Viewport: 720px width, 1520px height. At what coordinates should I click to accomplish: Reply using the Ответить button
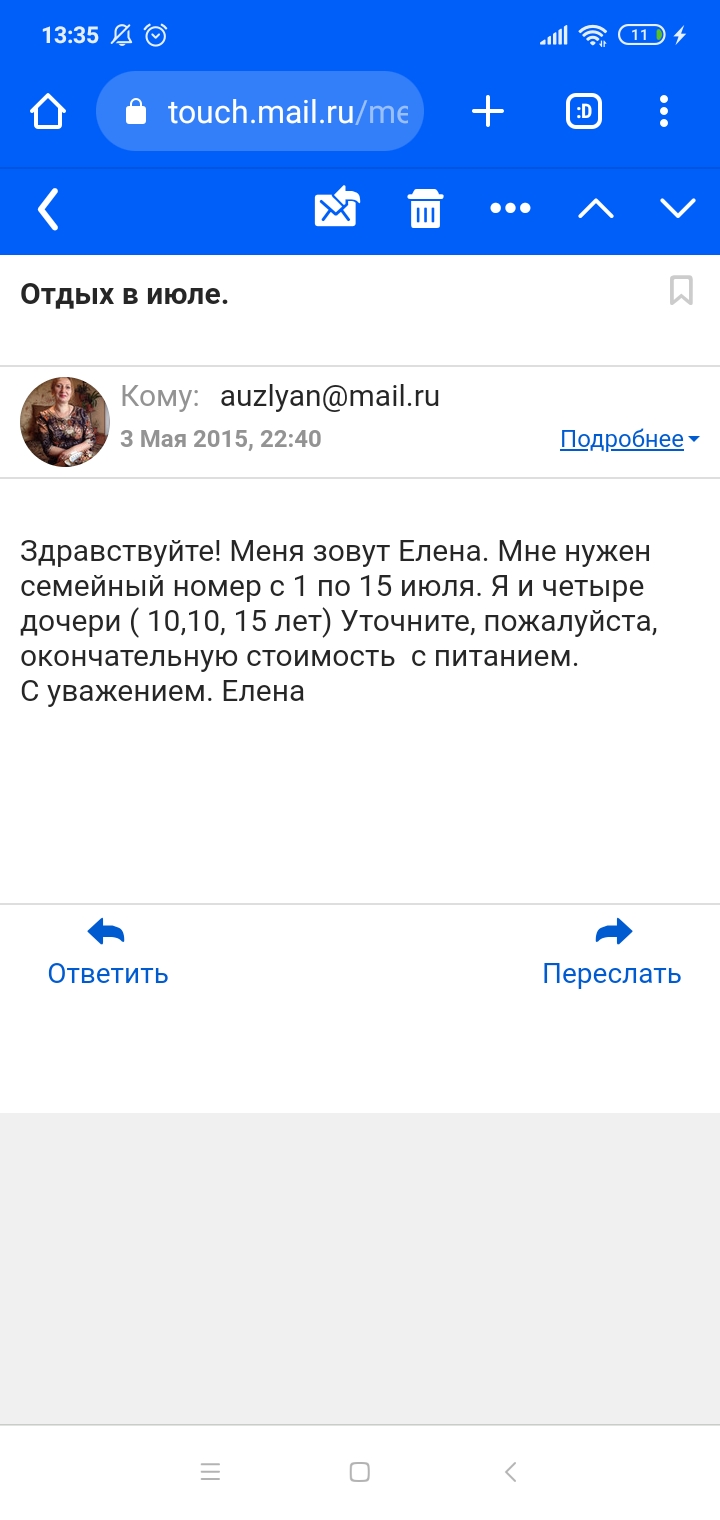107,952
